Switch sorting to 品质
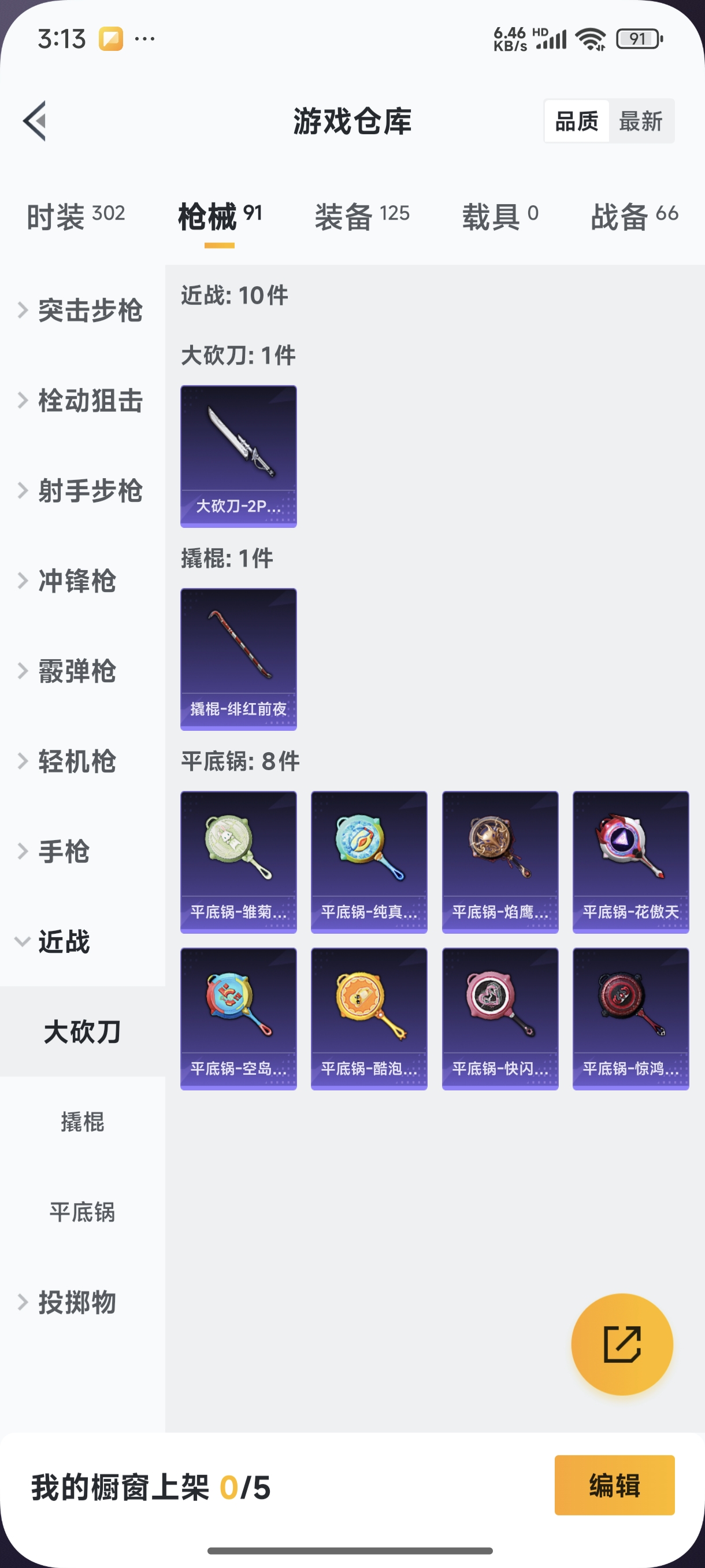Viewport: 705px width, 1568px height. click(577, 120)
